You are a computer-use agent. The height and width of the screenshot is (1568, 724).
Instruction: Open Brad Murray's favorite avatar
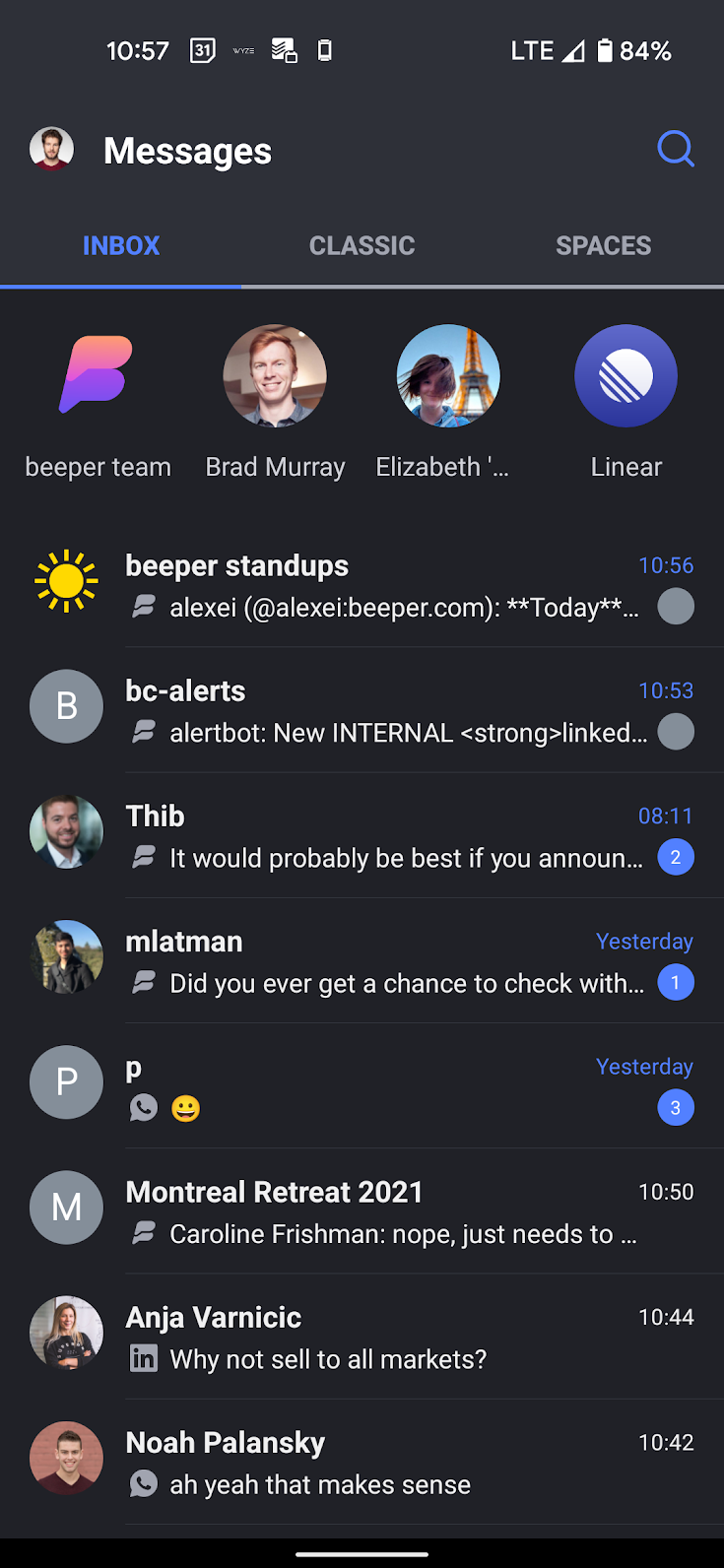click(275, 375)
